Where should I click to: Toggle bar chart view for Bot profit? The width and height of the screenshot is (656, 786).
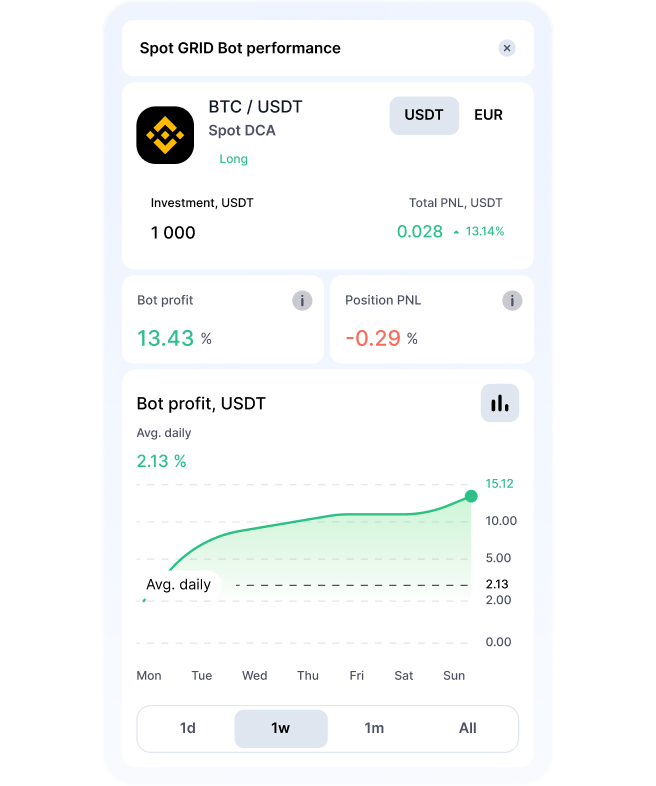pyautogui.click(x=500, y=403)
